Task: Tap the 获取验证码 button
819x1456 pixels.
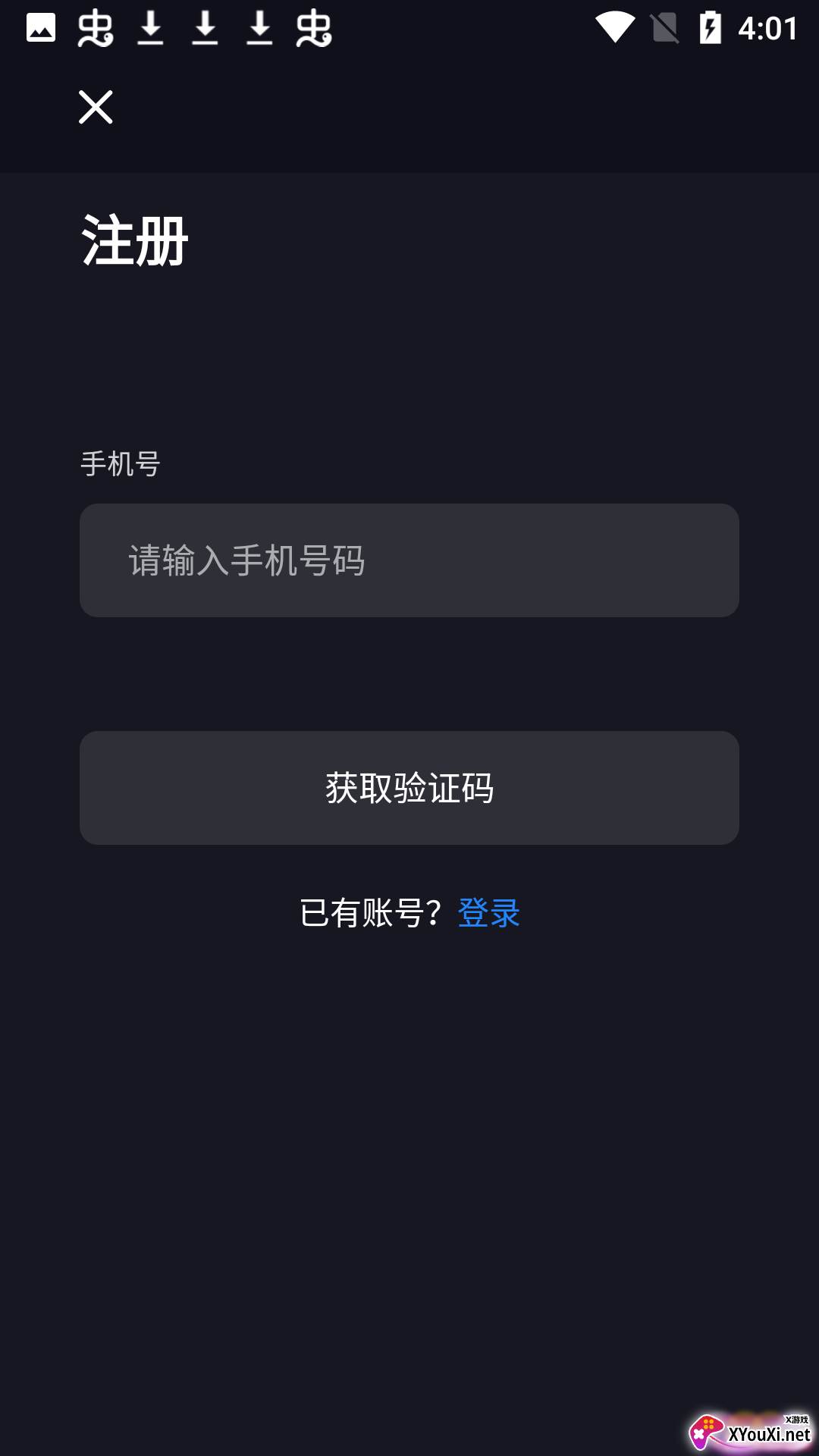Action: pyautogui.click(x=409, y=788)
